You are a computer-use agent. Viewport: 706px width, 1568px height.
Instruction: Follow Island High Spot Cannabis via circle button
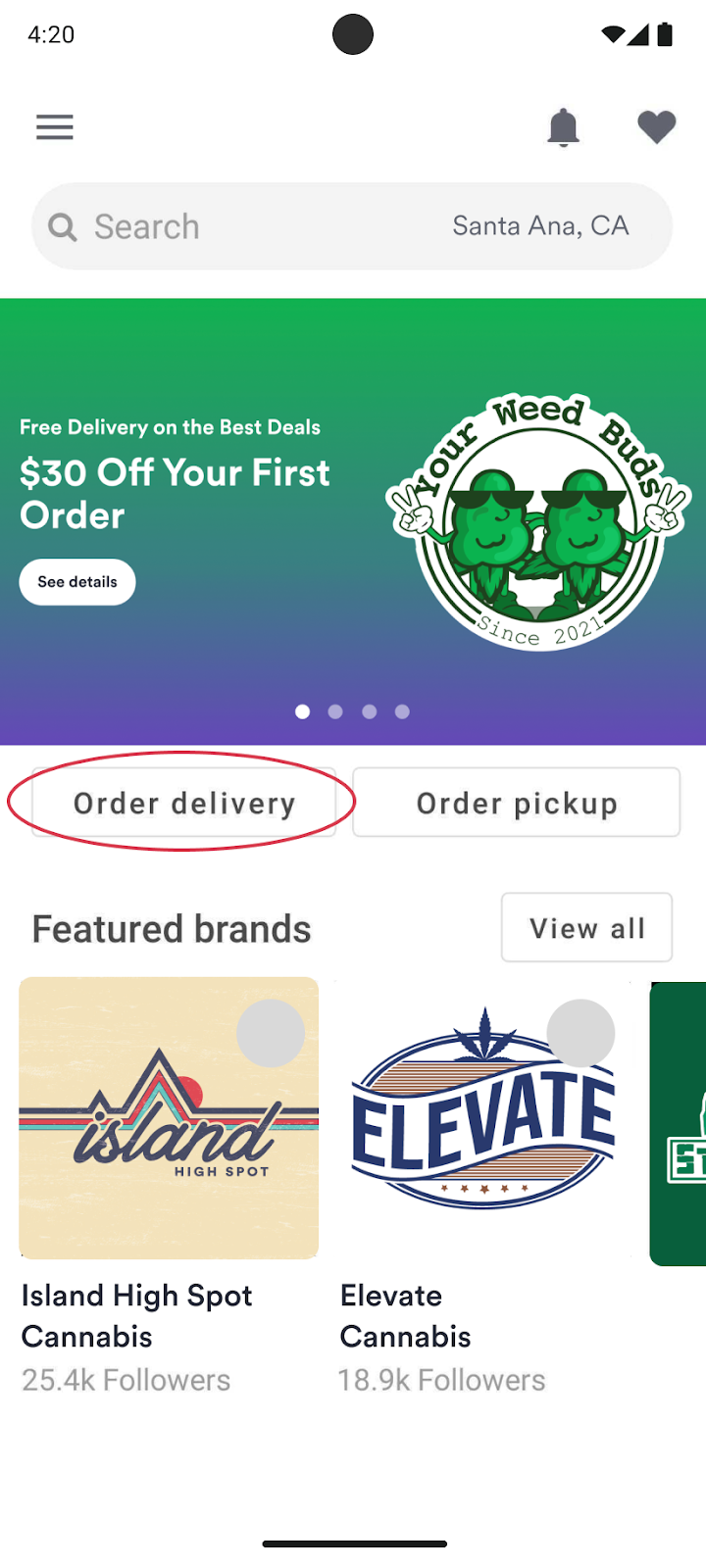[271, 1033]
